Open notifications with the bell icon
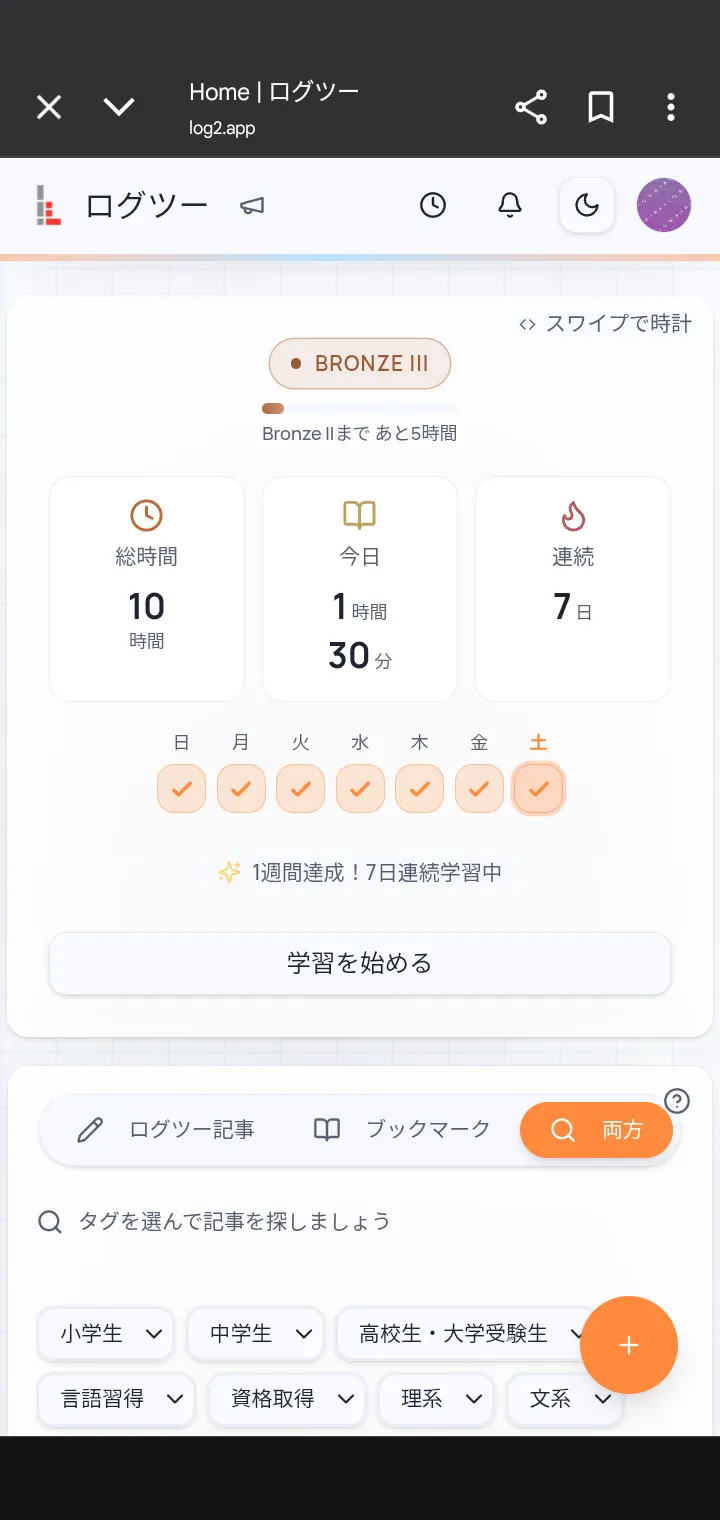This screenshot has height=1520, width=720. (x=509, y=204)
